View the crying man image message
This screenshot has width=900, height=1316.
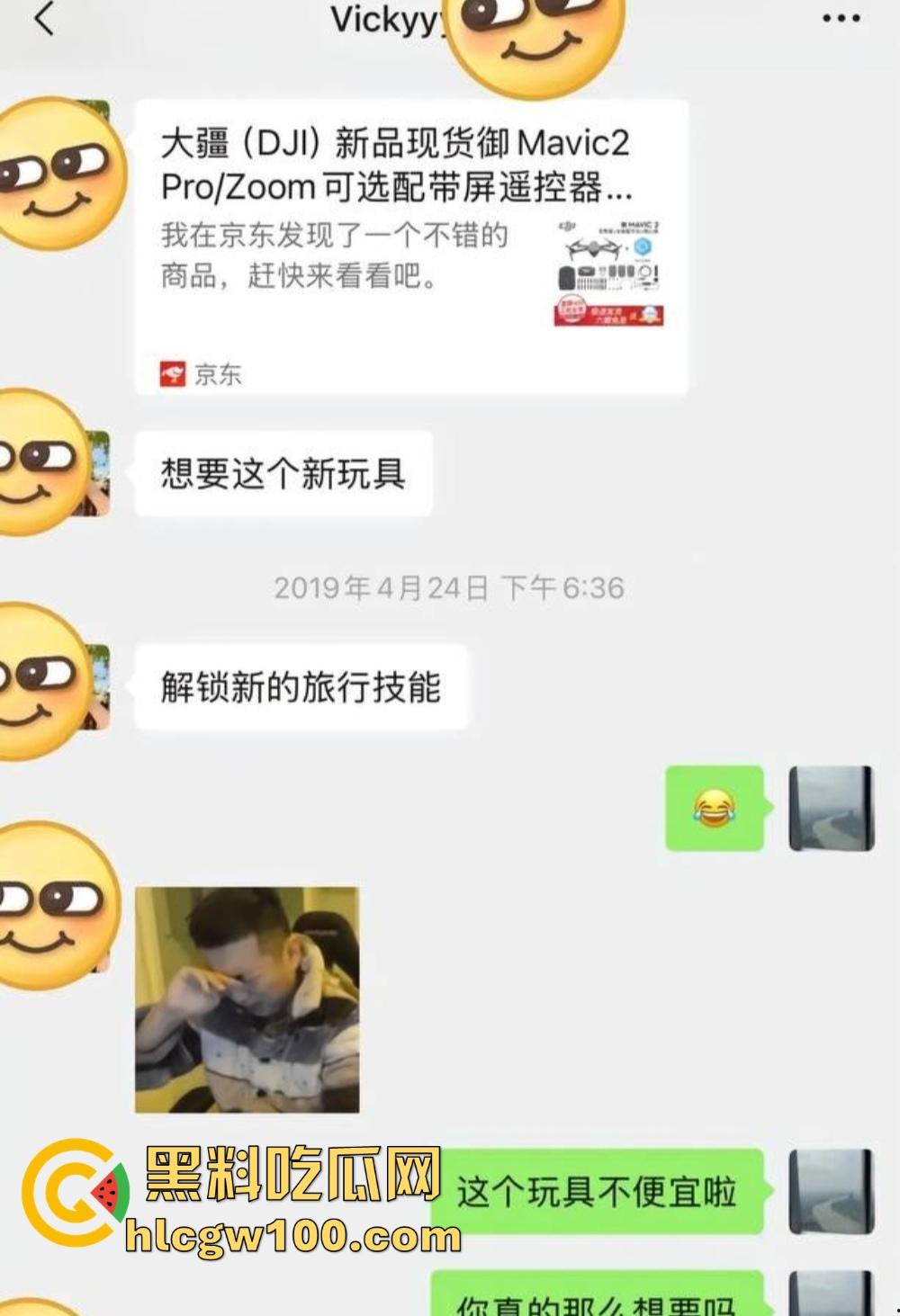point(247,999)
